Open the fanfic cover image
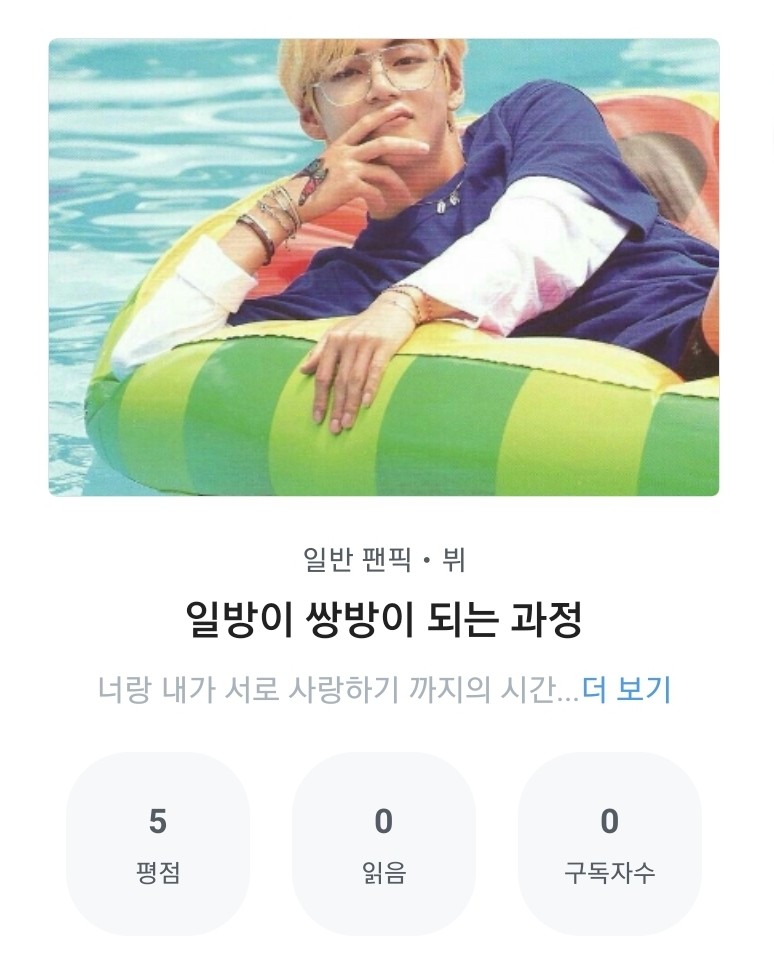The height and width of the screenshot is (972, 774). pyautogui.click(x=384, y=267)
